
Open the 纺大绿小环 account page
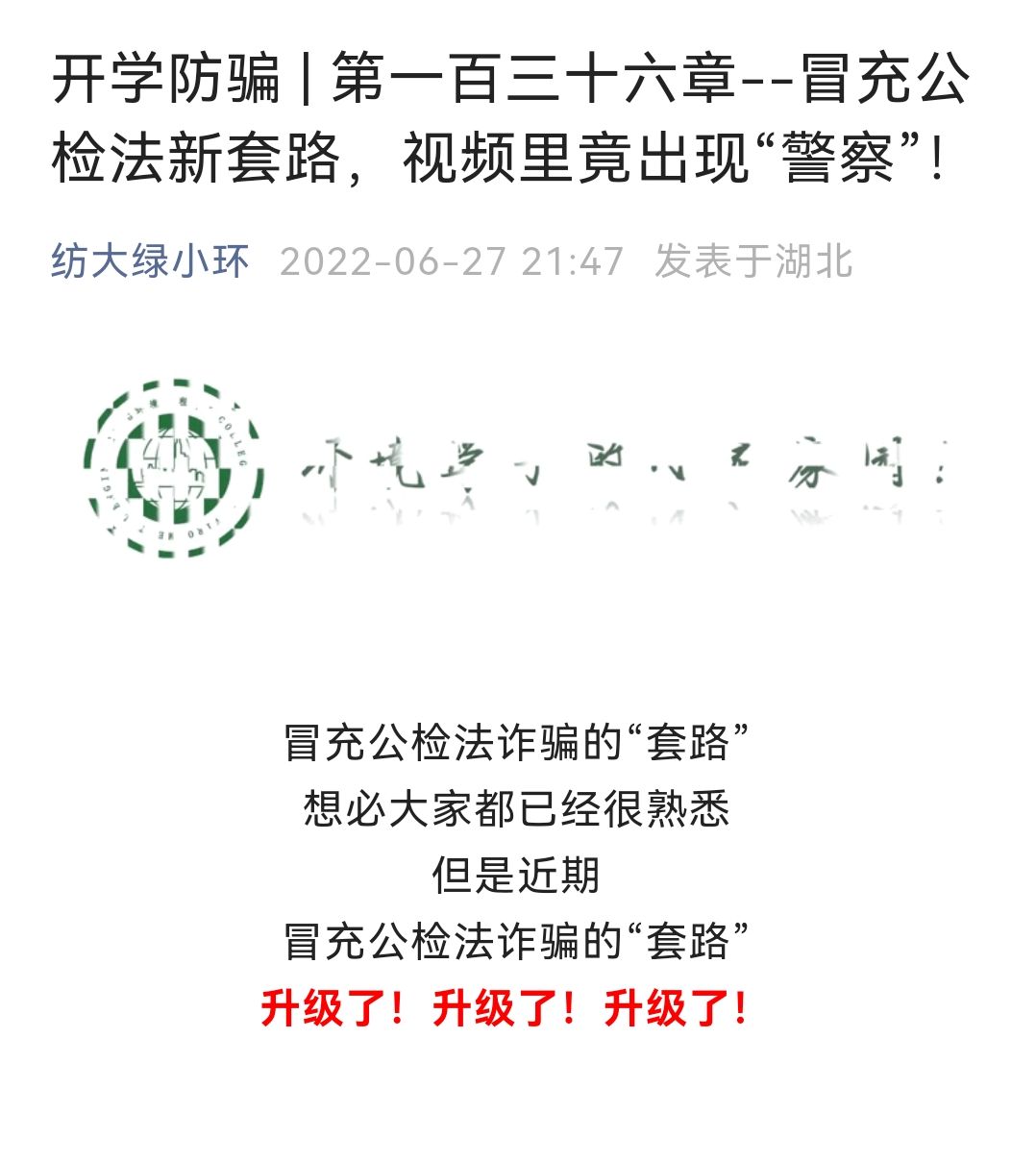coord(150,261)
